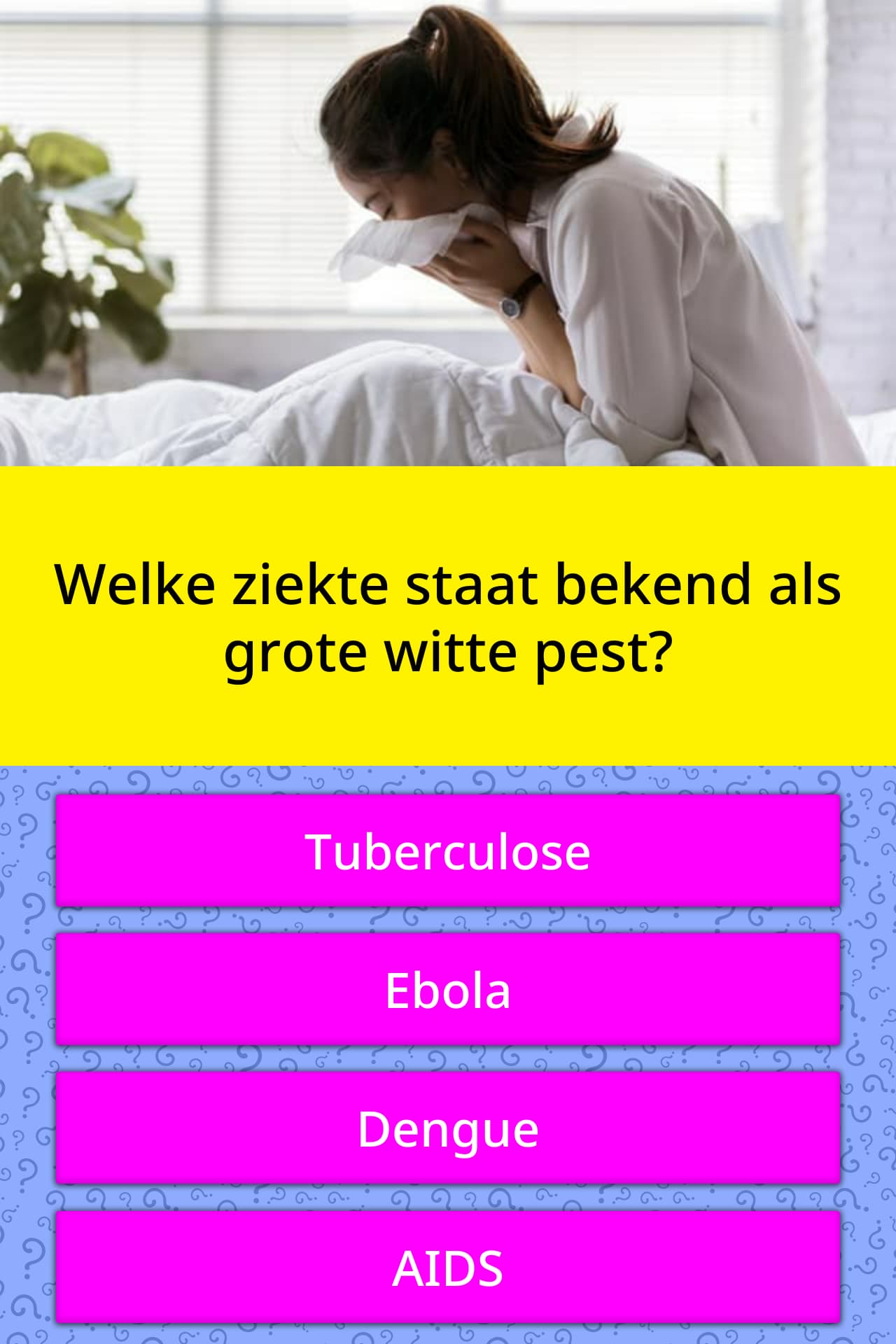Select the answer Tuberculose
This screenshot has width=896, height=1344.
[448, 850]
